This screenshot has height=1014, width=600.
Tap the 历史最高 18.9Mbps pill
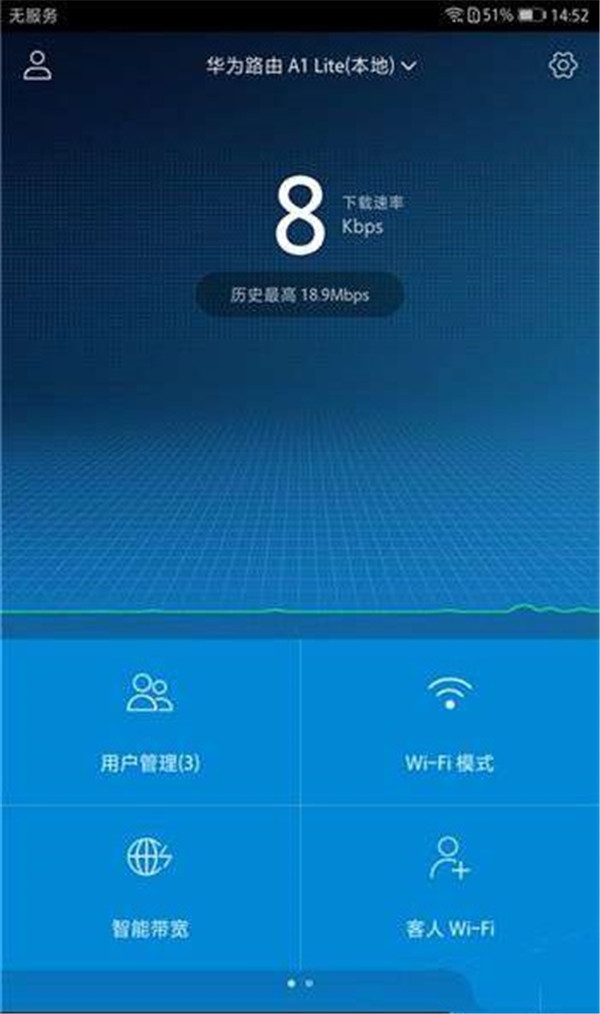[299, 296]
